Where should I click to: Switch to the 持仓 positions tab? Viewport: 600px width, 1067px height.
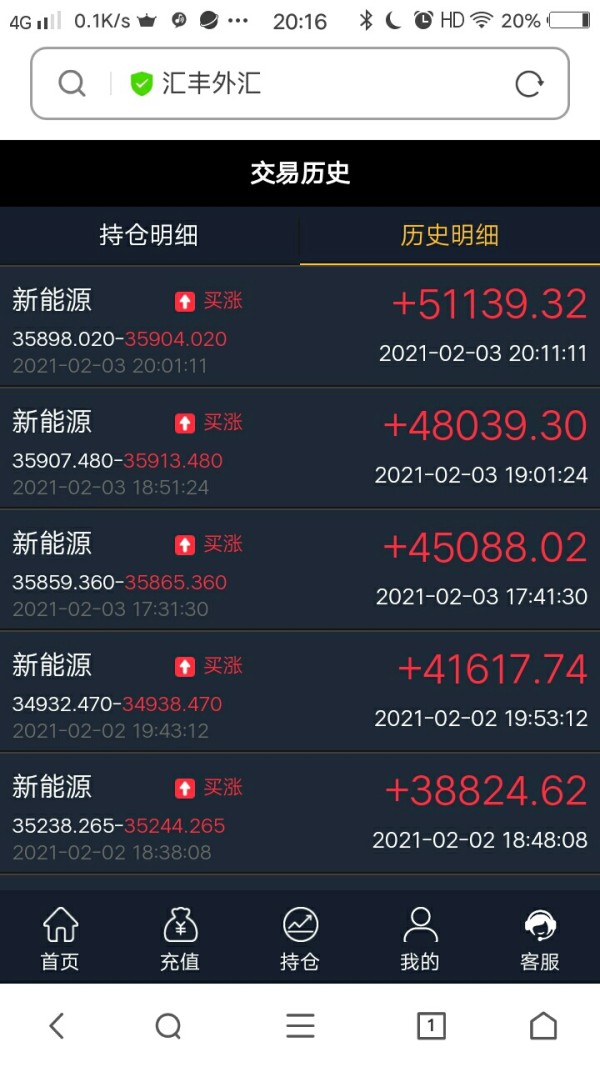(300, 938)
